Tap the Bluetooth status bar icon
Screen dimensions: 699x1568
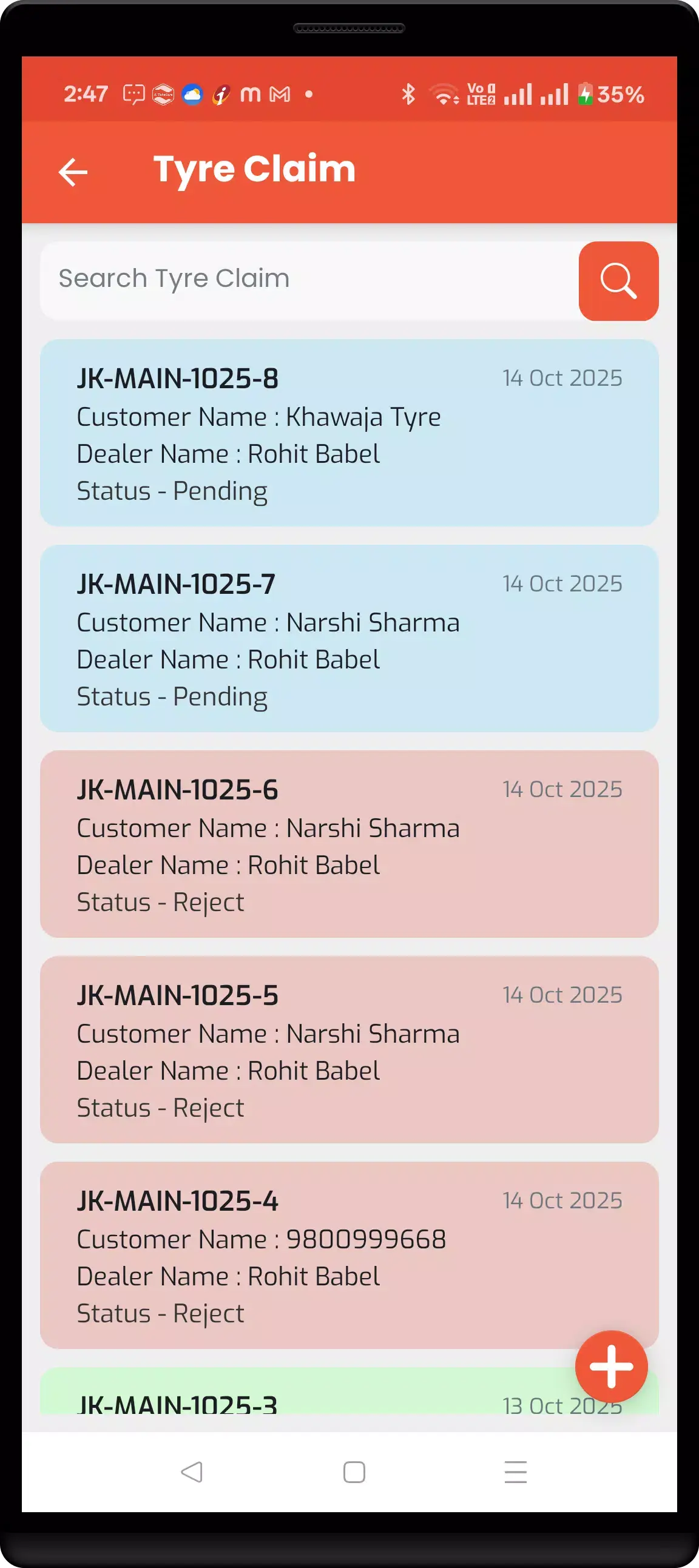pyautogui.click(x=408, y=94)
